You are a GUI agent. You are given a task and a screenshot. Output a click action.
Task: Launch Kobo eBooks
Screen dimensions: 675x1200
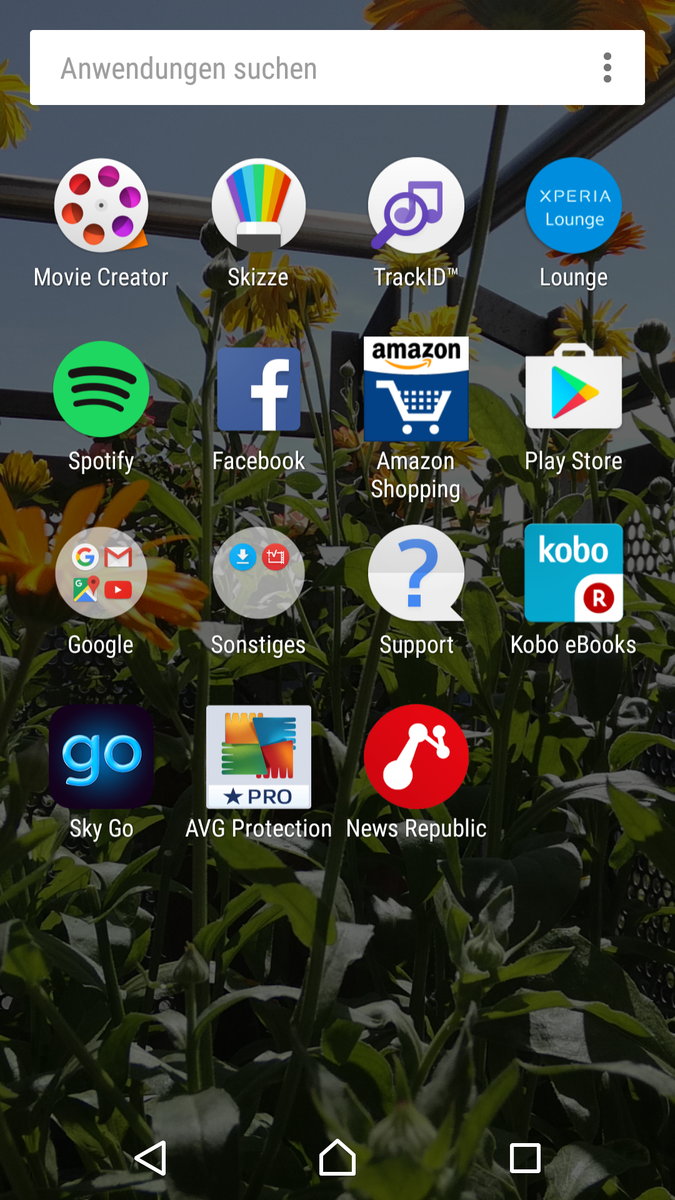[573, 574]
